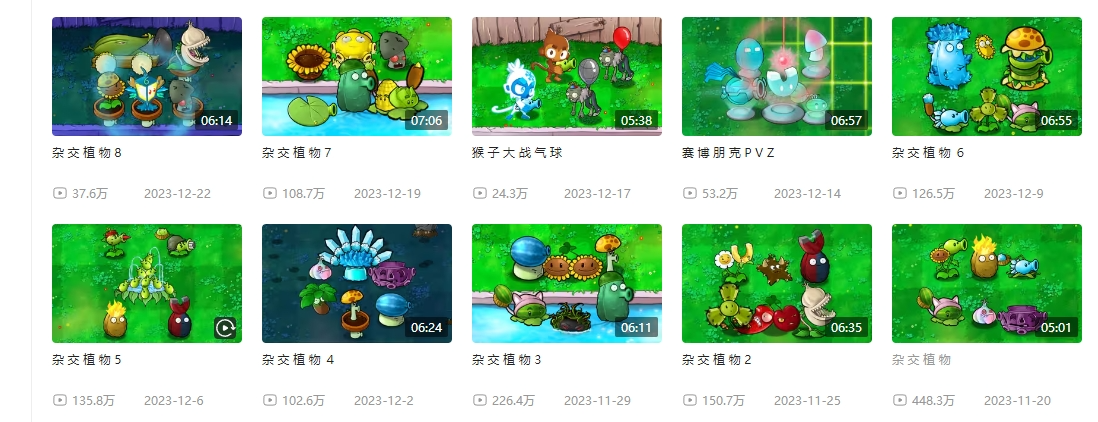Open the video 杂交植物2
Viewport: 1098px width, 422px height.
[776, 283]
